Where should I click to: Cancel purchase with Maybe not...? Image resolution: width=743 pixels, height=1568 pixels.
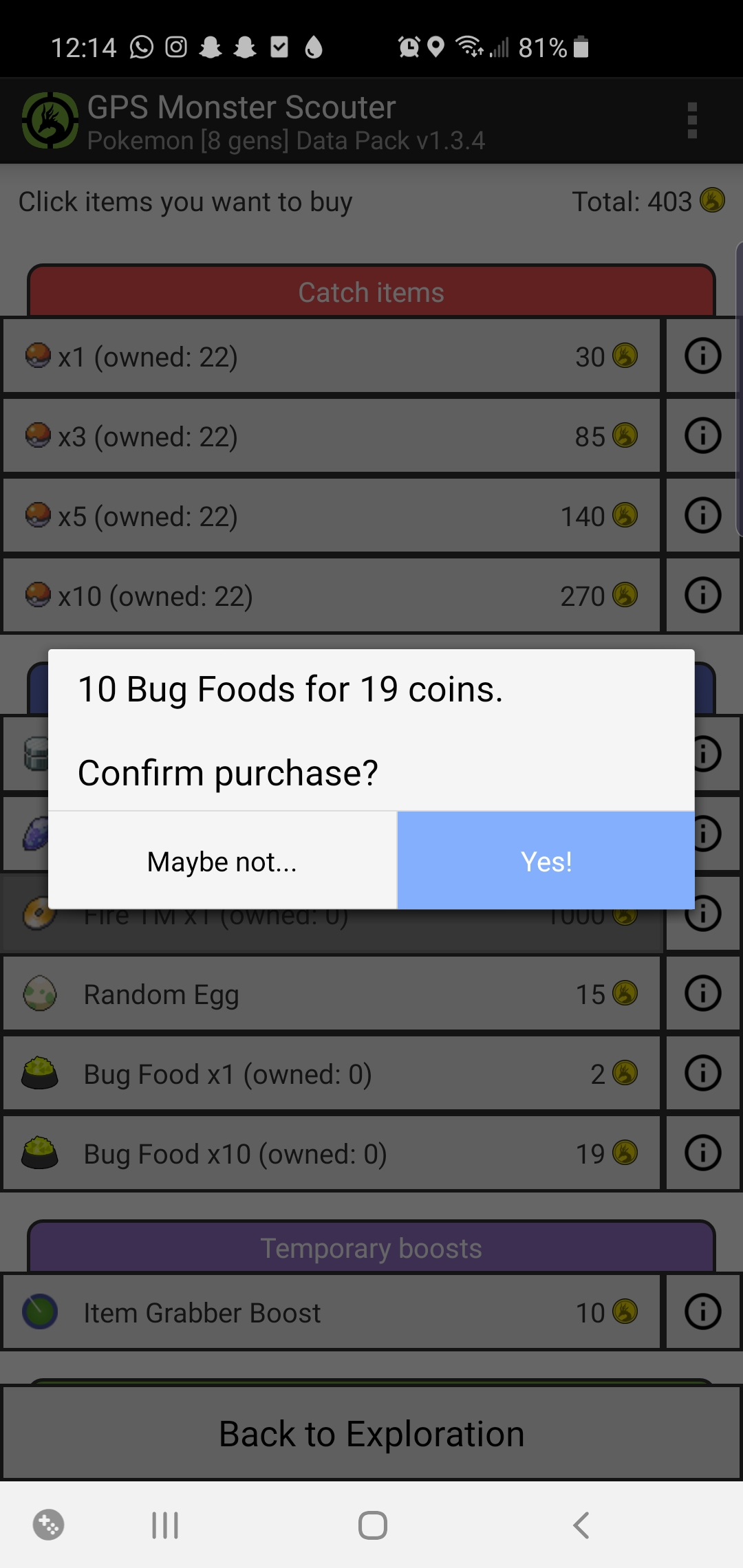222,860
